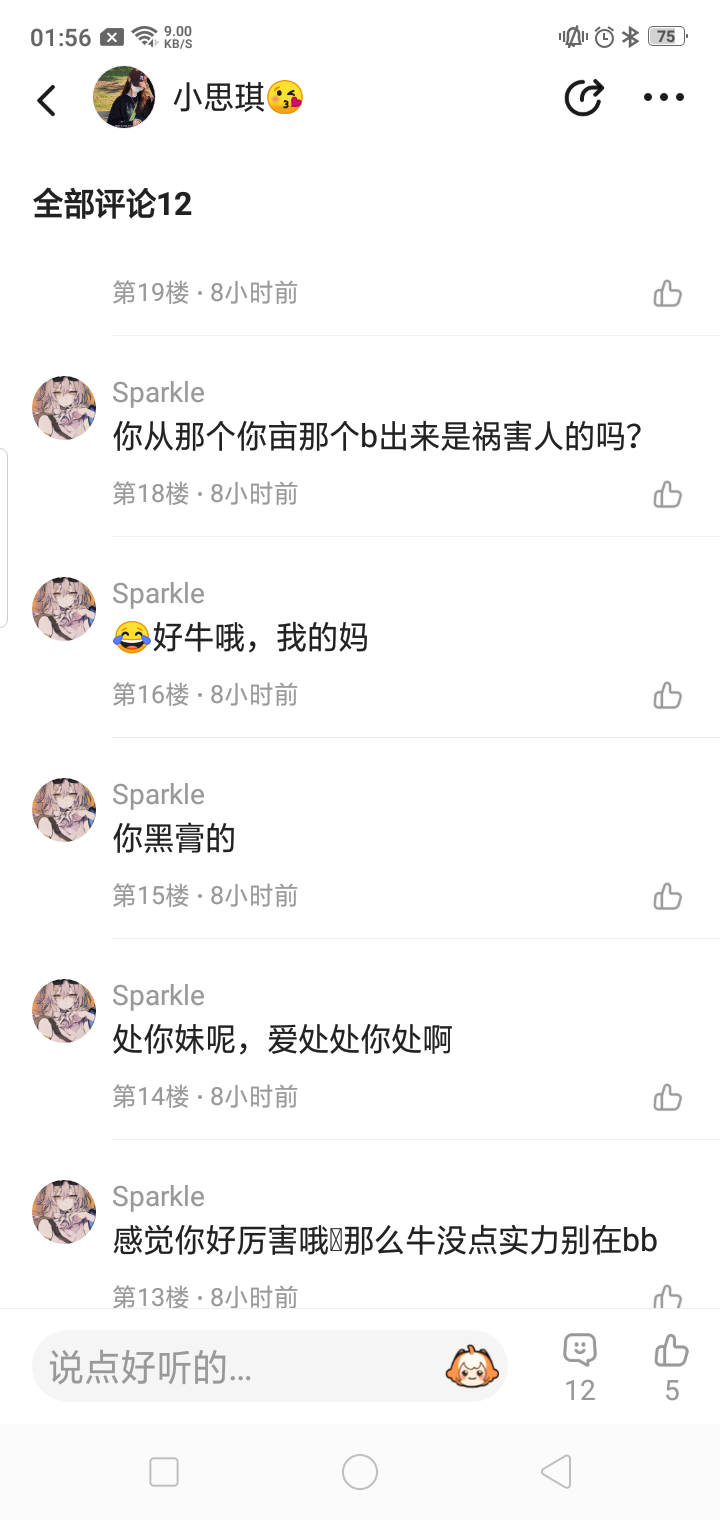Screen dimensions: 720x1520
Task: Open Sparkle's username on the floor 15 comment
Action: pyautogui.click(x=158, y=795)
